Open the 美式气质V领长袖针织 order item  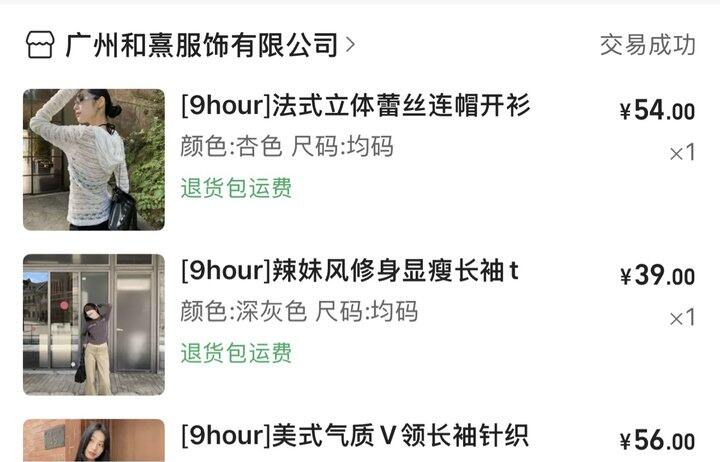pos(354,436)
